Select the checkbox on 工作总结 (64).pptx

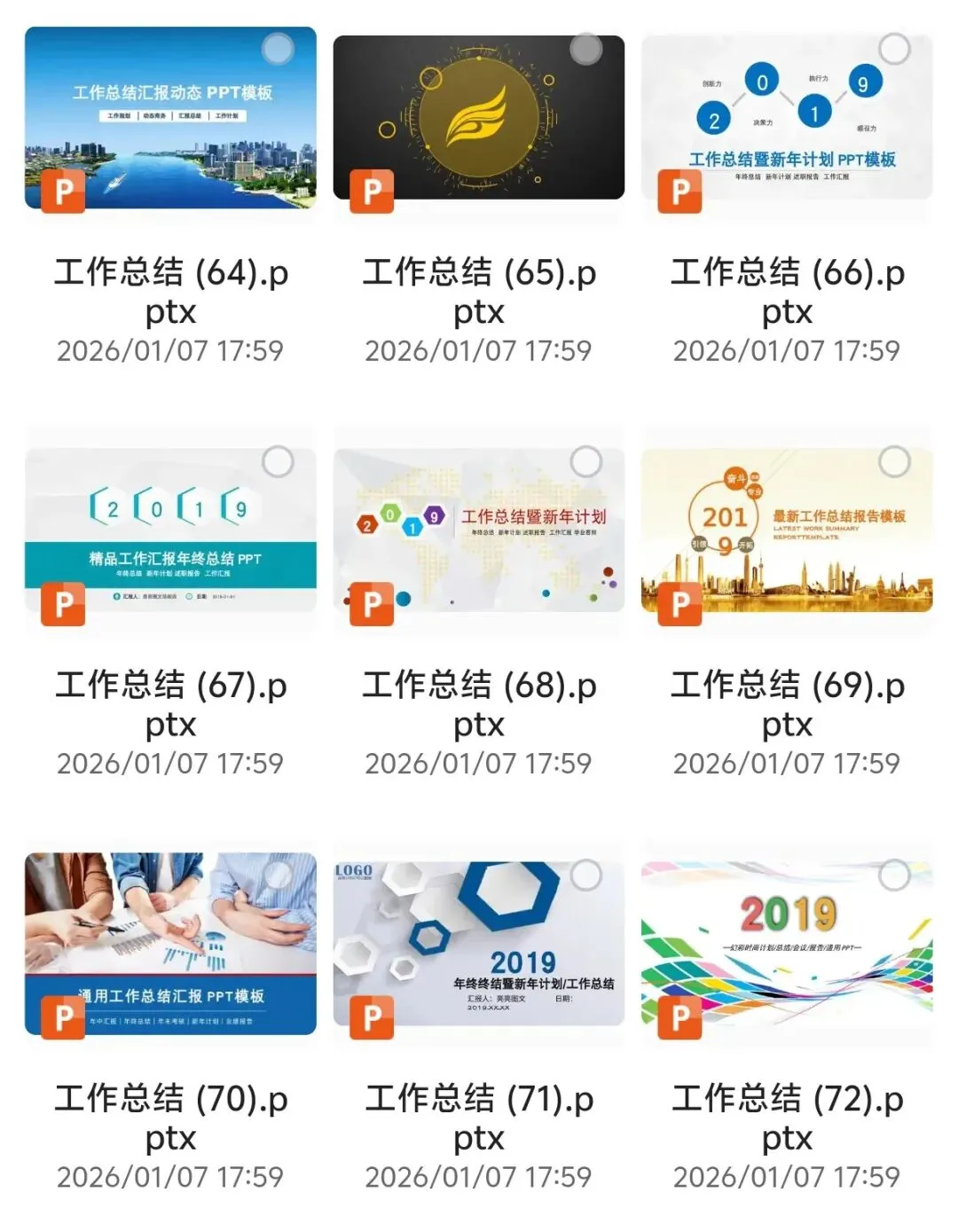278,49
